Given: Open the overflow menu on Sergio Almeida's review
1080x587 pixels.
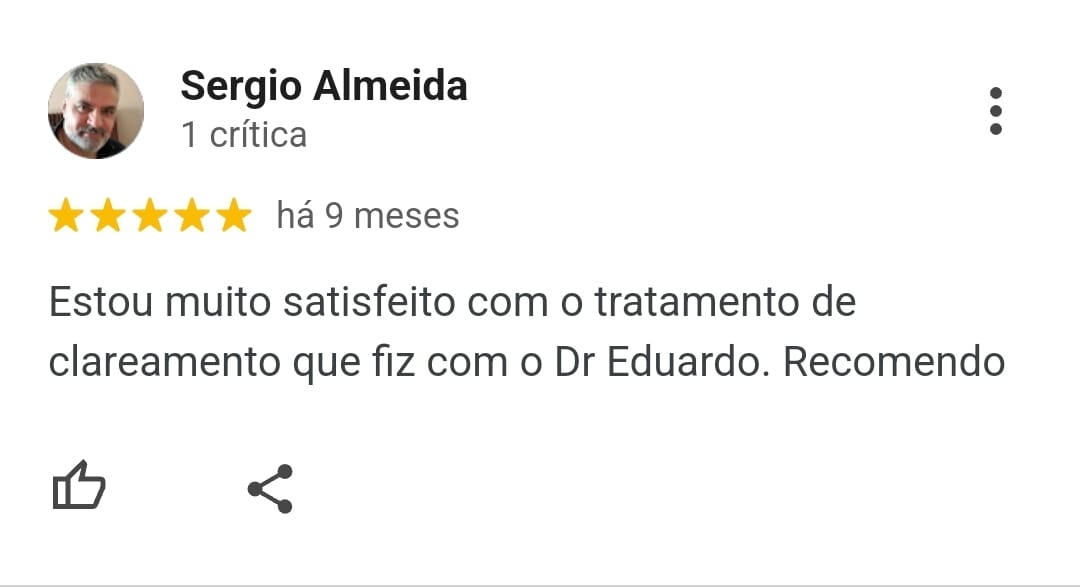Looking at the screenshot, I should [x=995, y=111].
